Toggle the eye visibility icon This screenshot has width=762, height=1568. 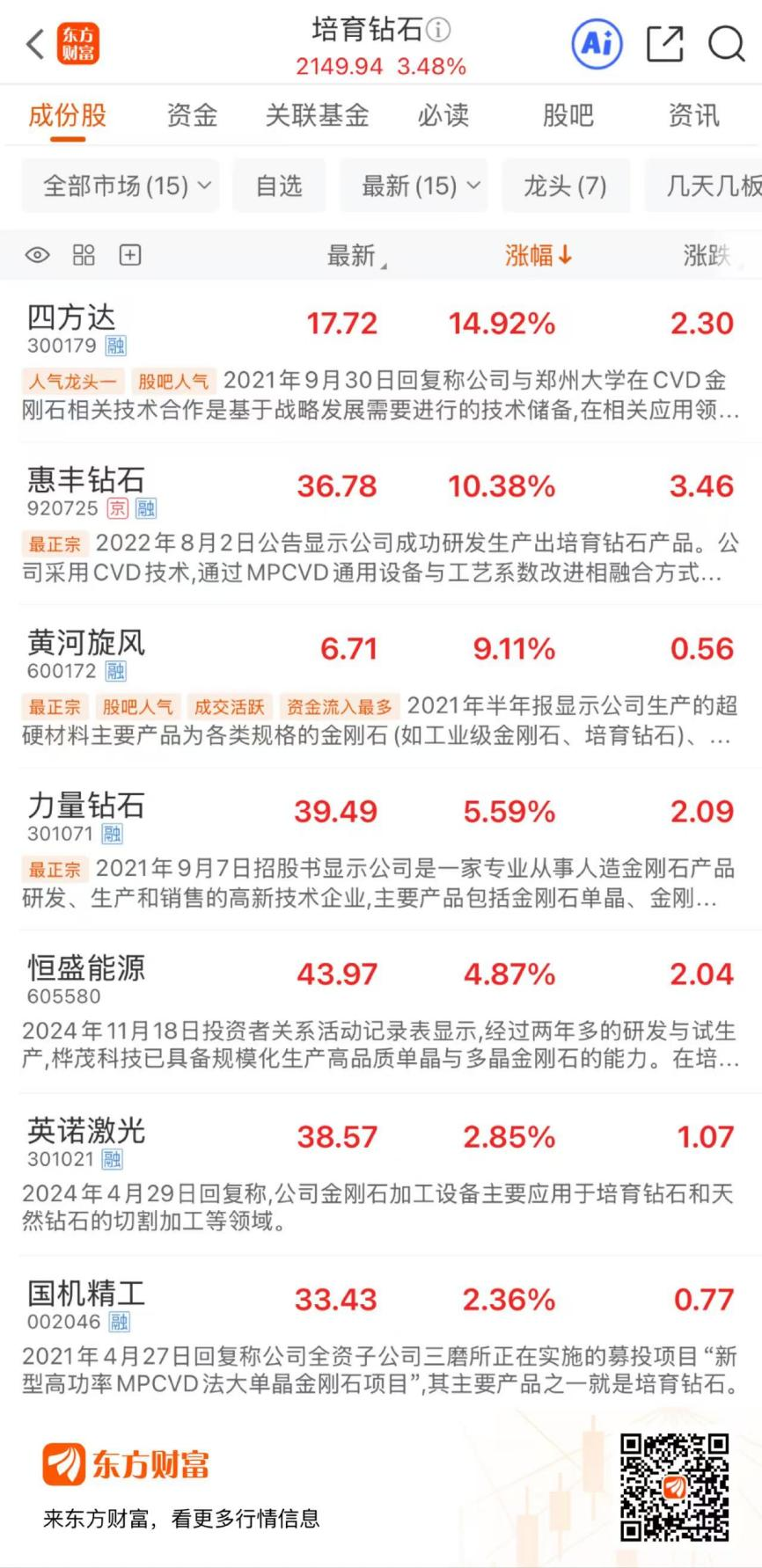click(38, 255)
